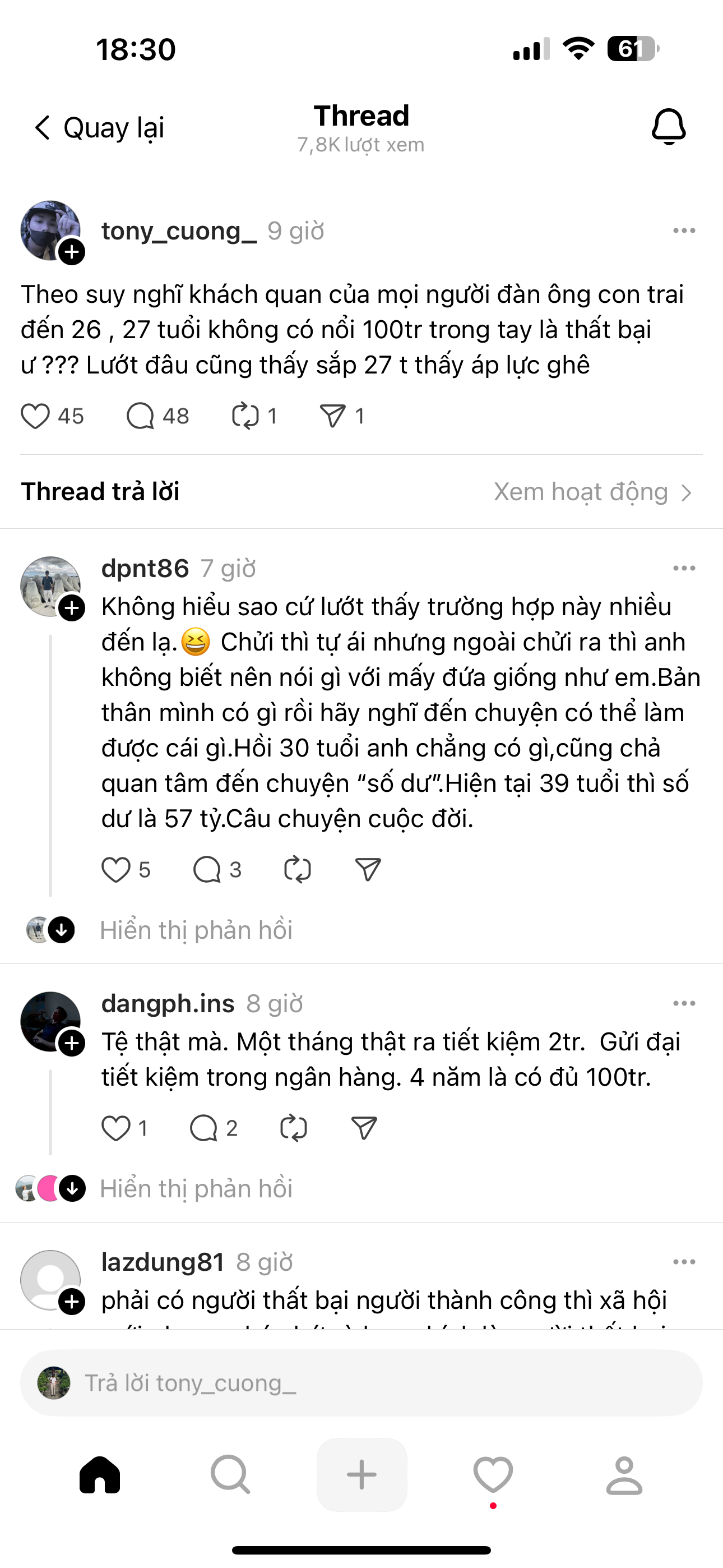Like dangph.ins's reply
This screenshot has height=1568, width=723.
tap(115, 1128)
